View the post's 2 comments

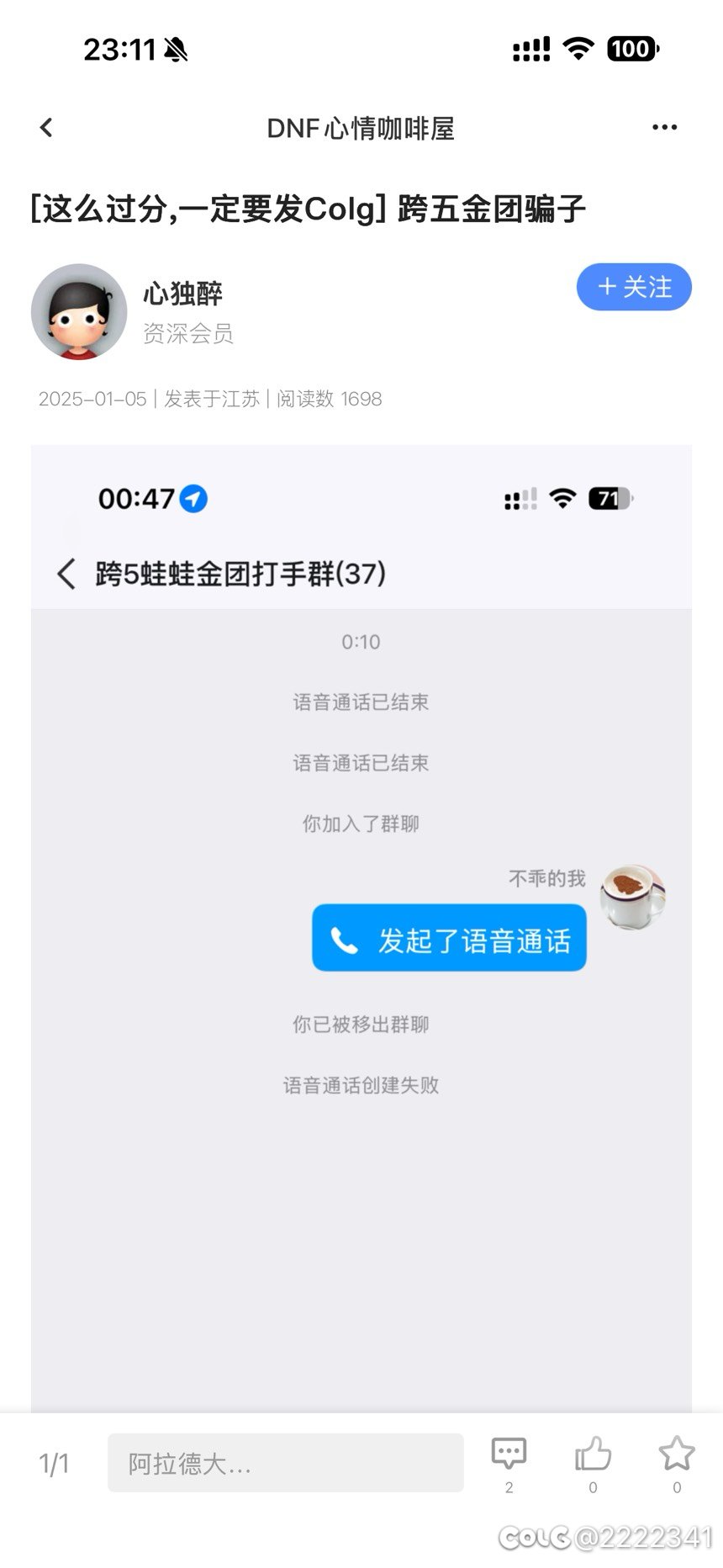pos(509,1455)
